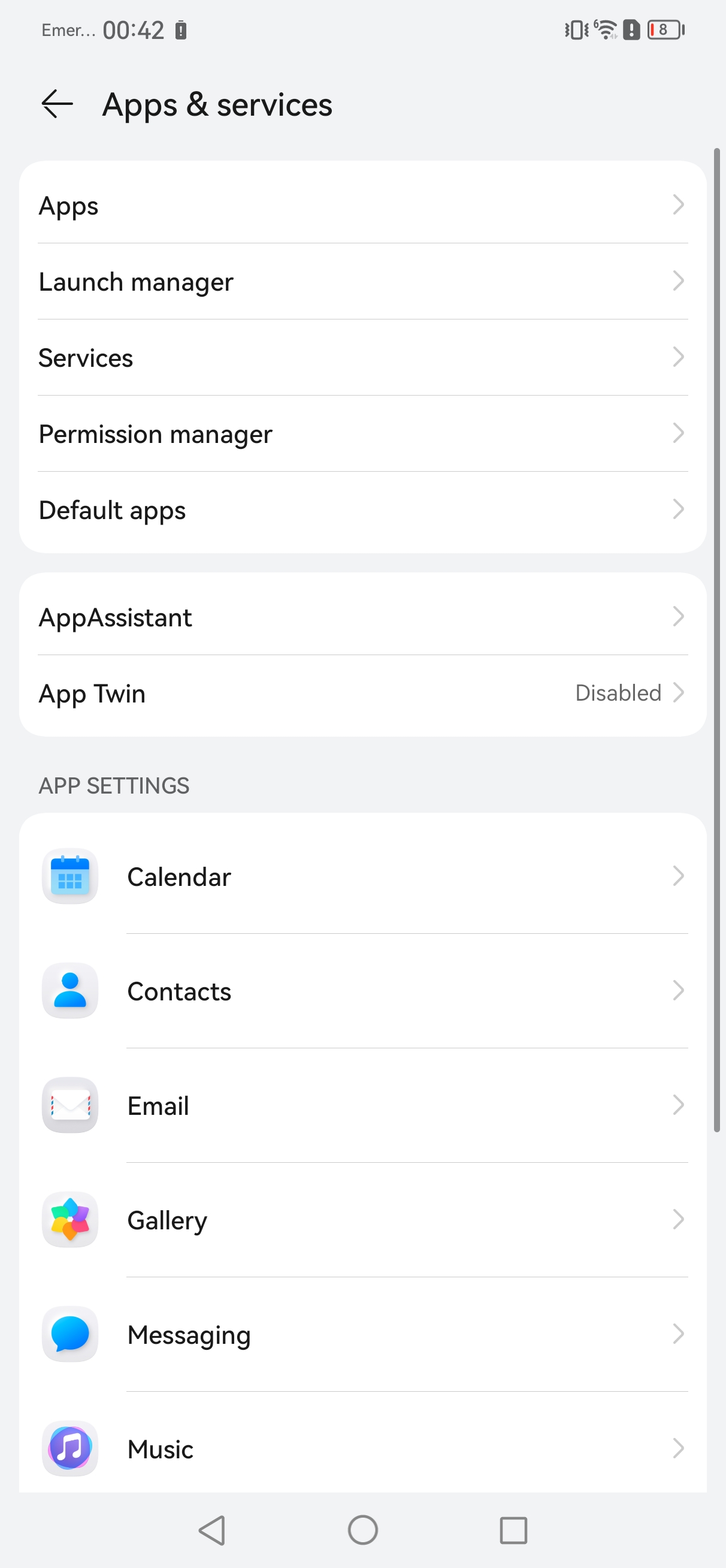This screenshot has height=1568, width=726.
Task: Open Default apps settings
Action: [x=362, y=510]
